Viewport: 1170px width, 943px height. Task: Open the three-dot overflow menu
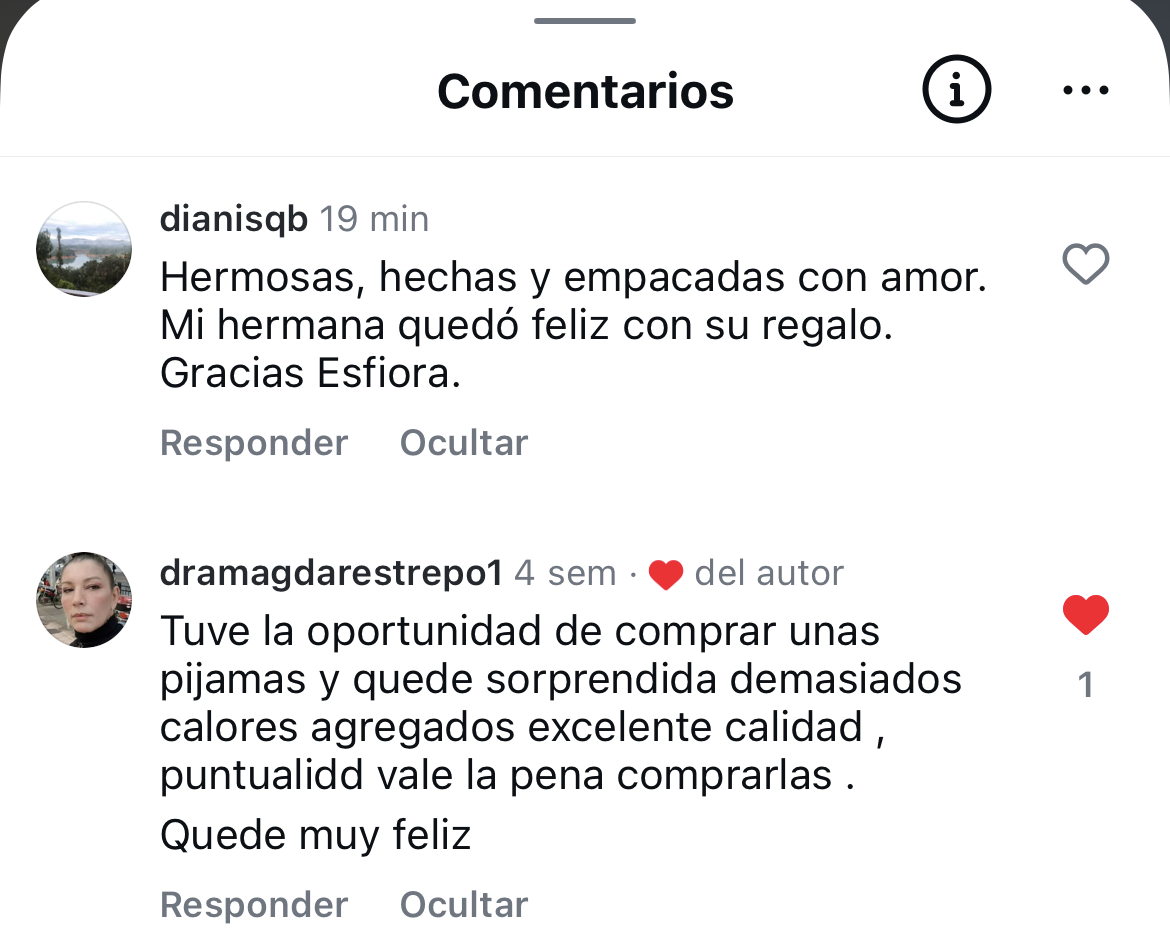point(1085,91)
